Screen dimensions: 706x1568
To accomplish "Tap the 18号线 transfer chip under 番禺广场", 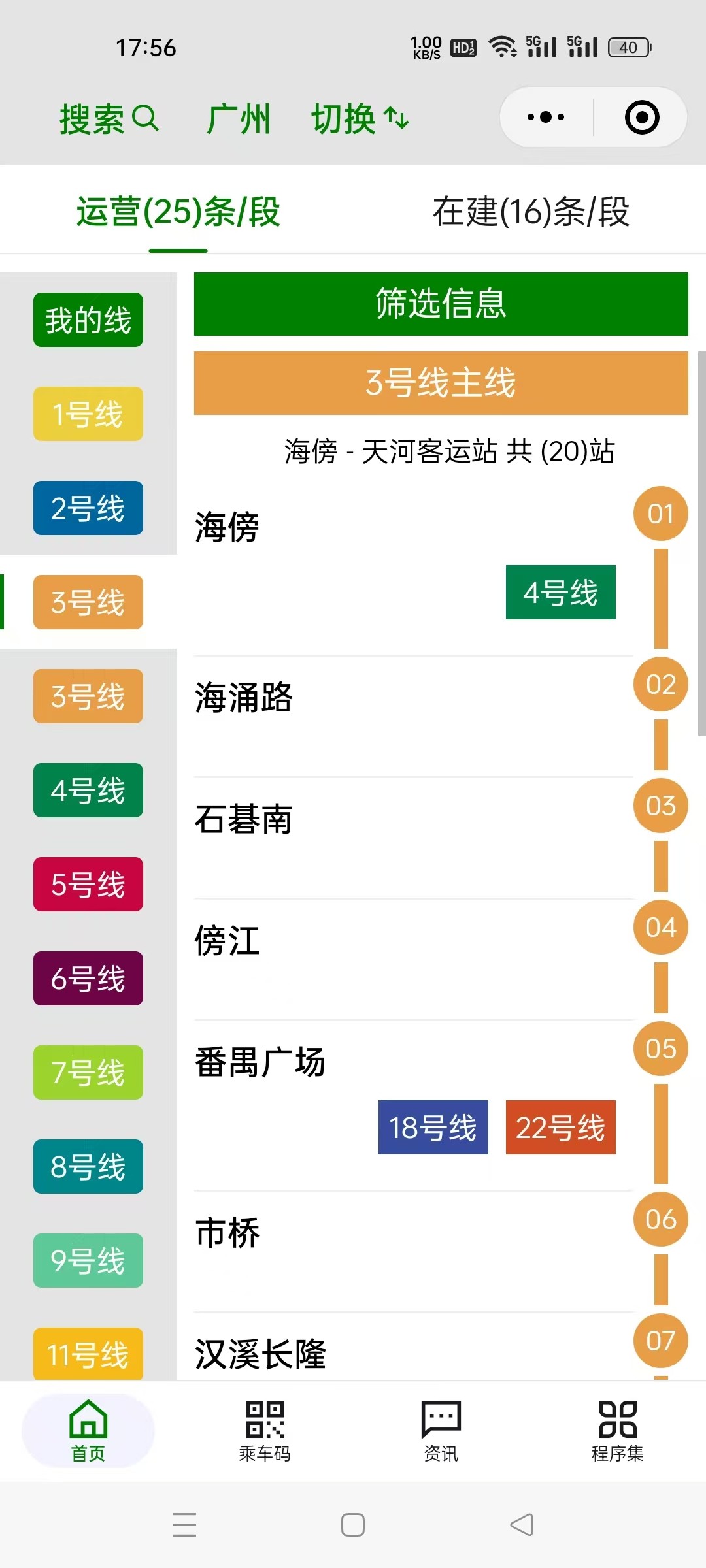I will (433, 1128).
